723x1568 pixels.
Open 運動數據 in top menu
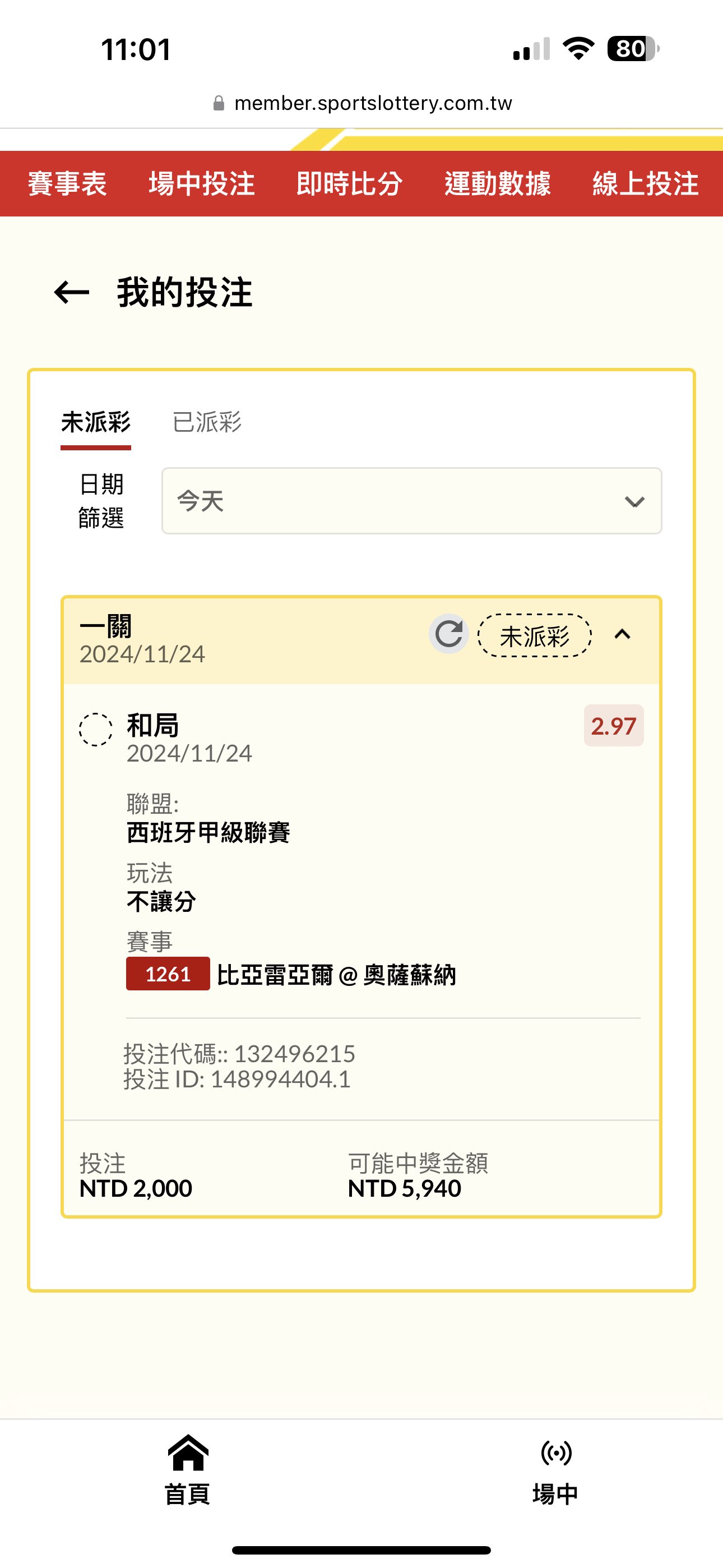(x=497, y=184)
